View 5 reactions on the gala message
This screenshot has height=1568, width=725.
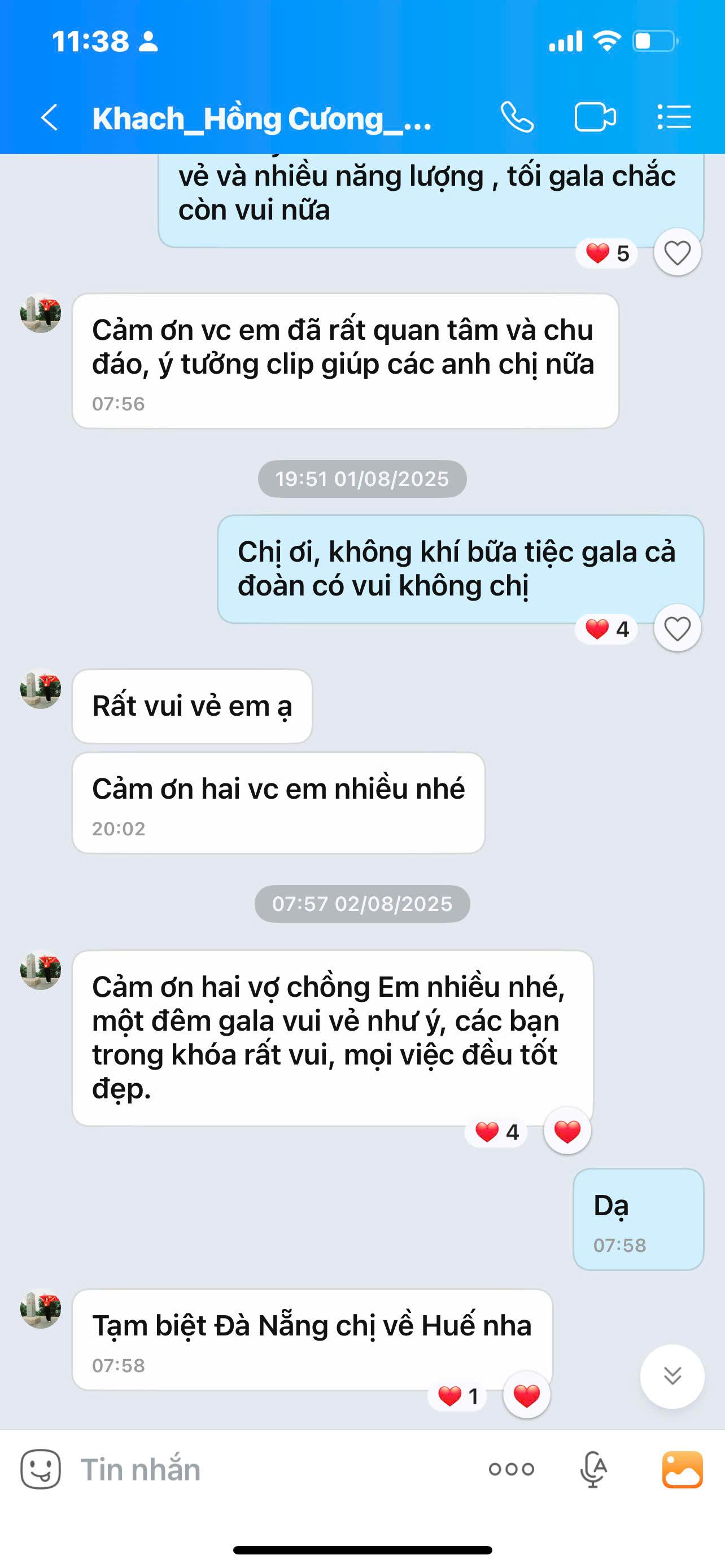(607, 253)
